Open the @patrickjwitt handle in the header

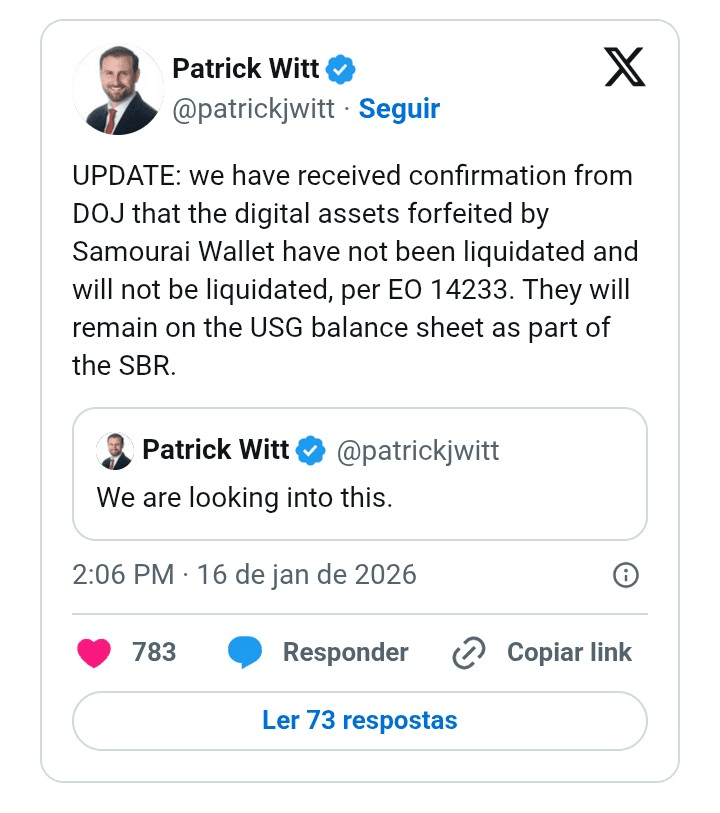pyautogui.click(x=253, y=109)
